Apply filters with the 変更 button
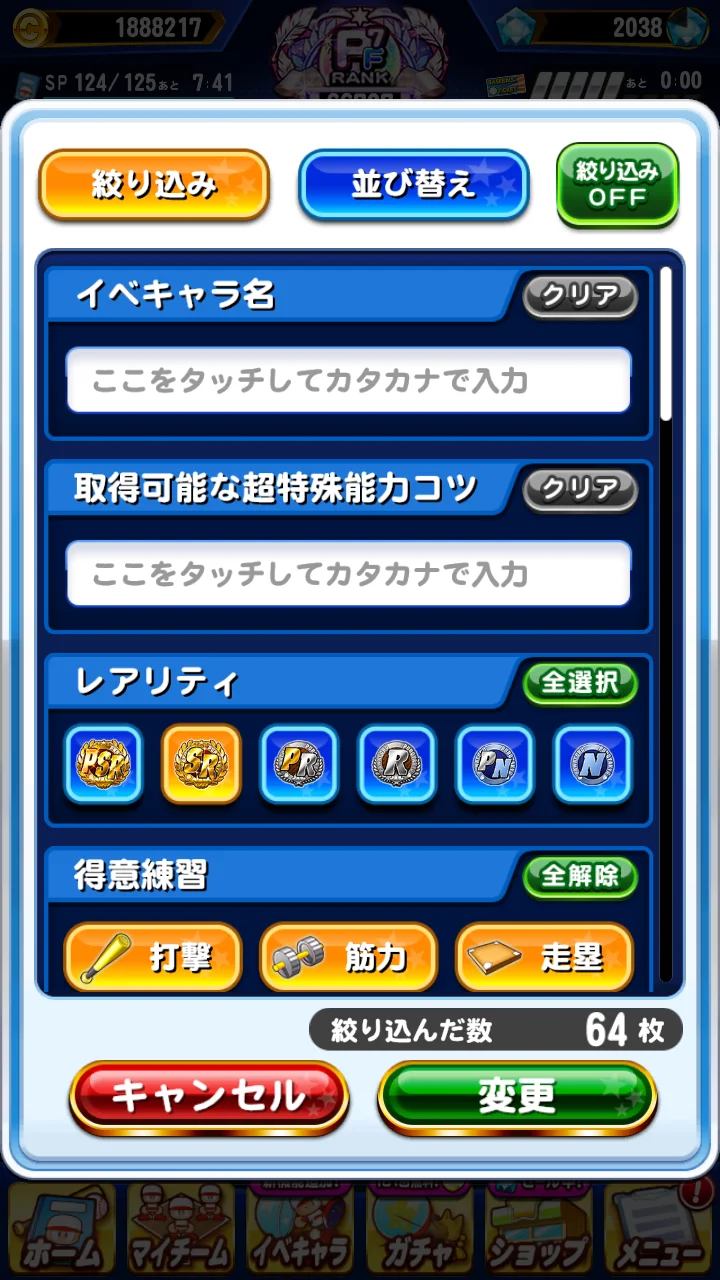This screenshot has width=720, height=1280. 517,1097
